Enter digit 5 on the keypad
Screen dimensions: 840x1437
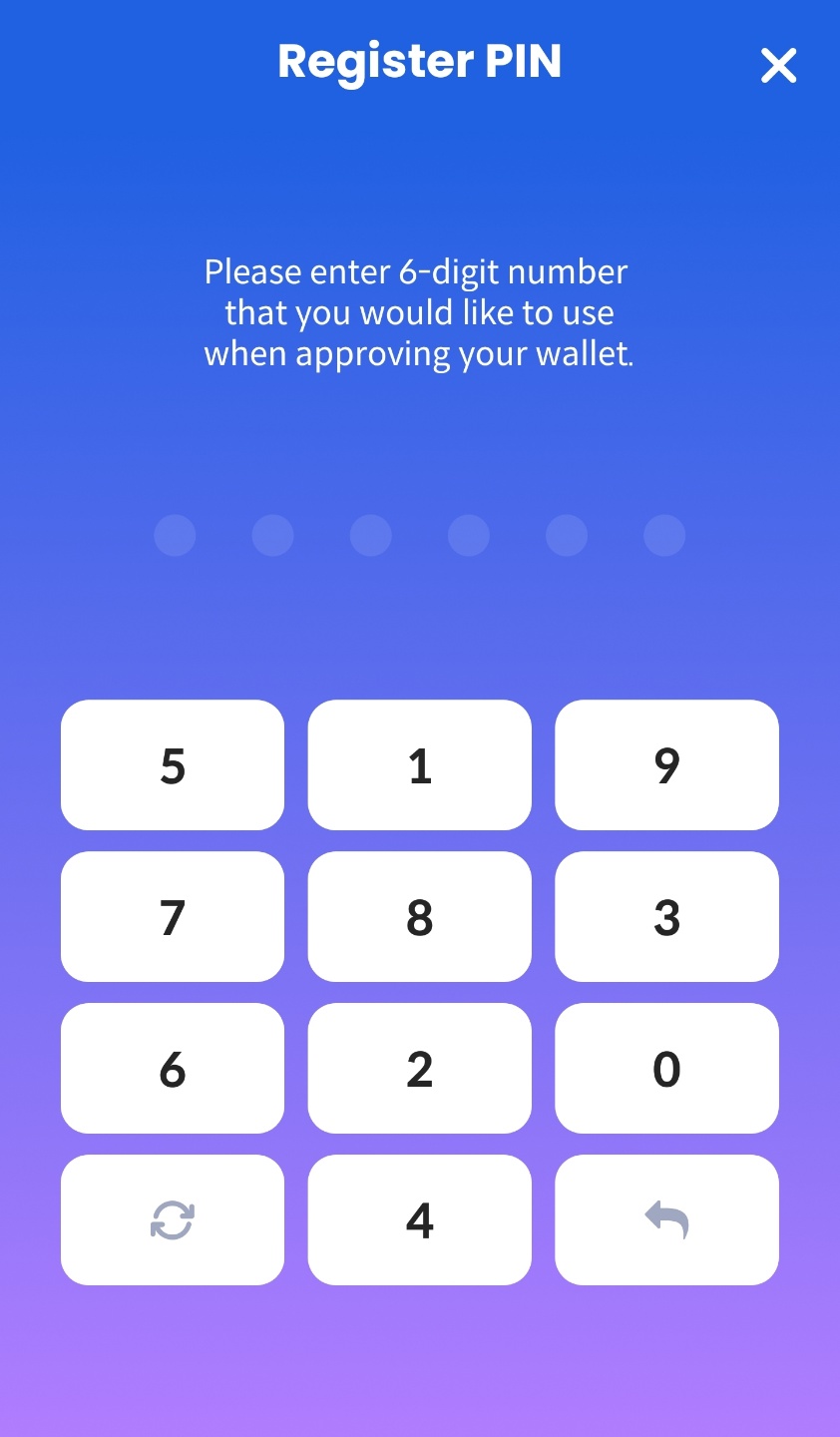(173, 765)
